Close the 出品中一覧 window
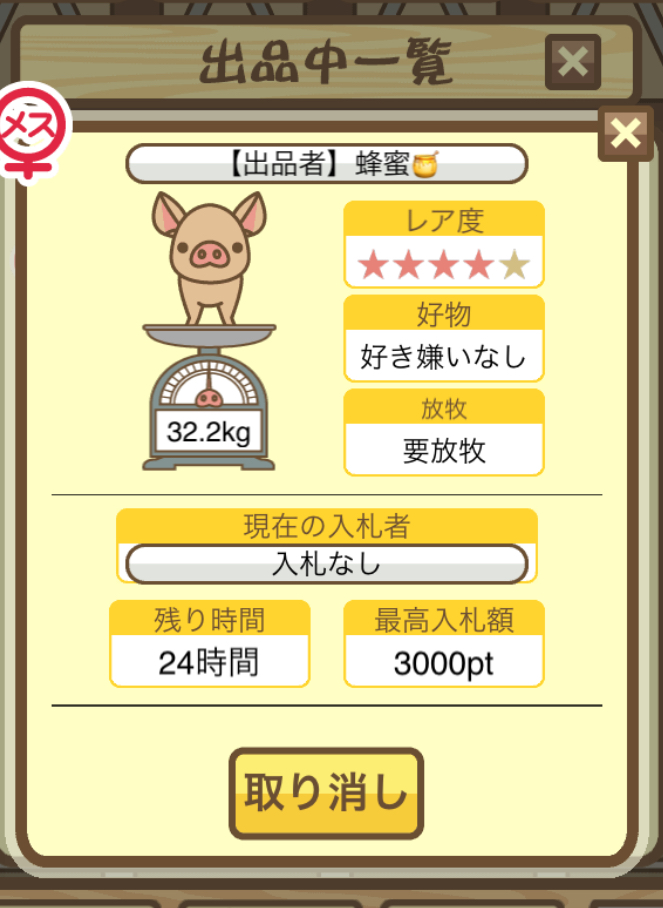 [x=573, y=62]
